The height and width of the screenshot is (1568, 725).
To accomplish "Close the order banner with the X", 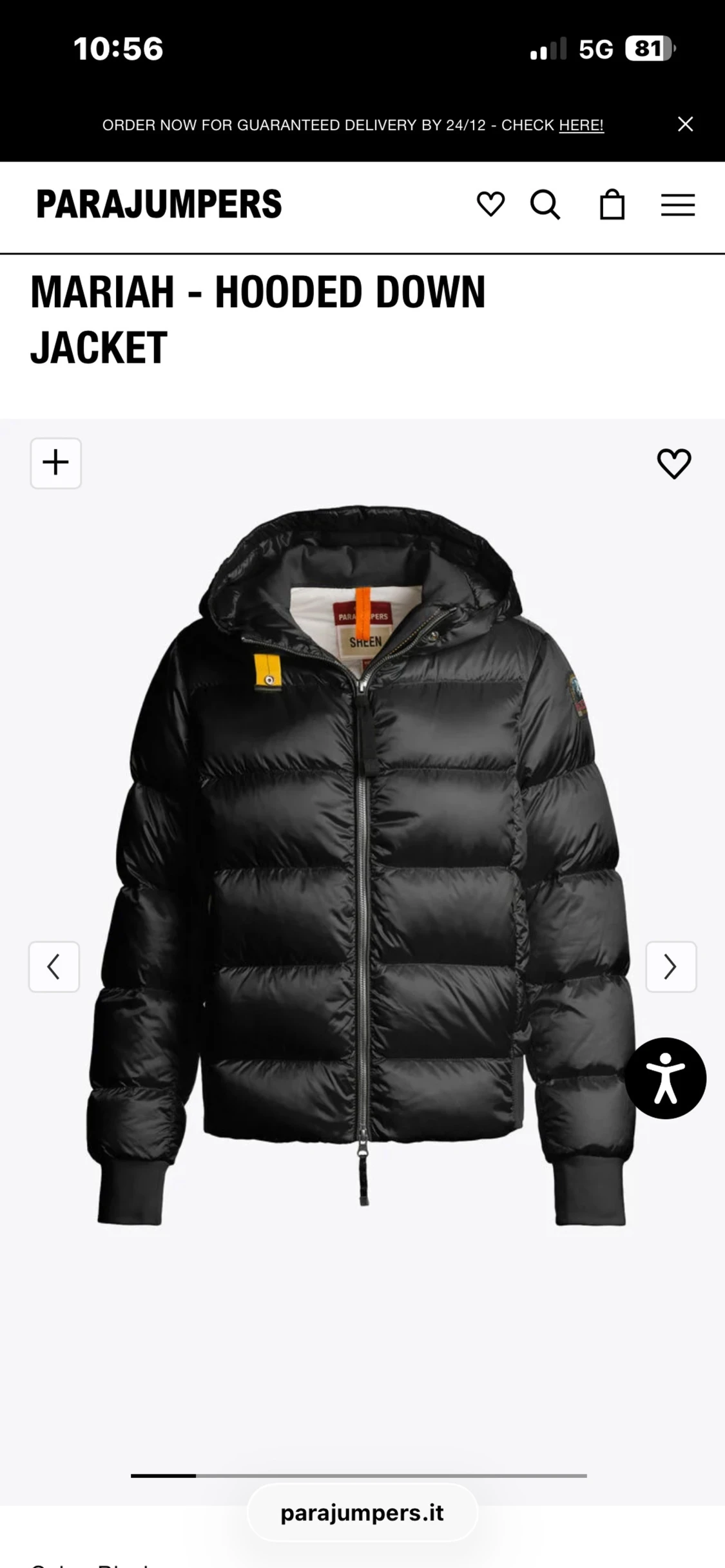I will pyautogui.click(x=684, y=124).
